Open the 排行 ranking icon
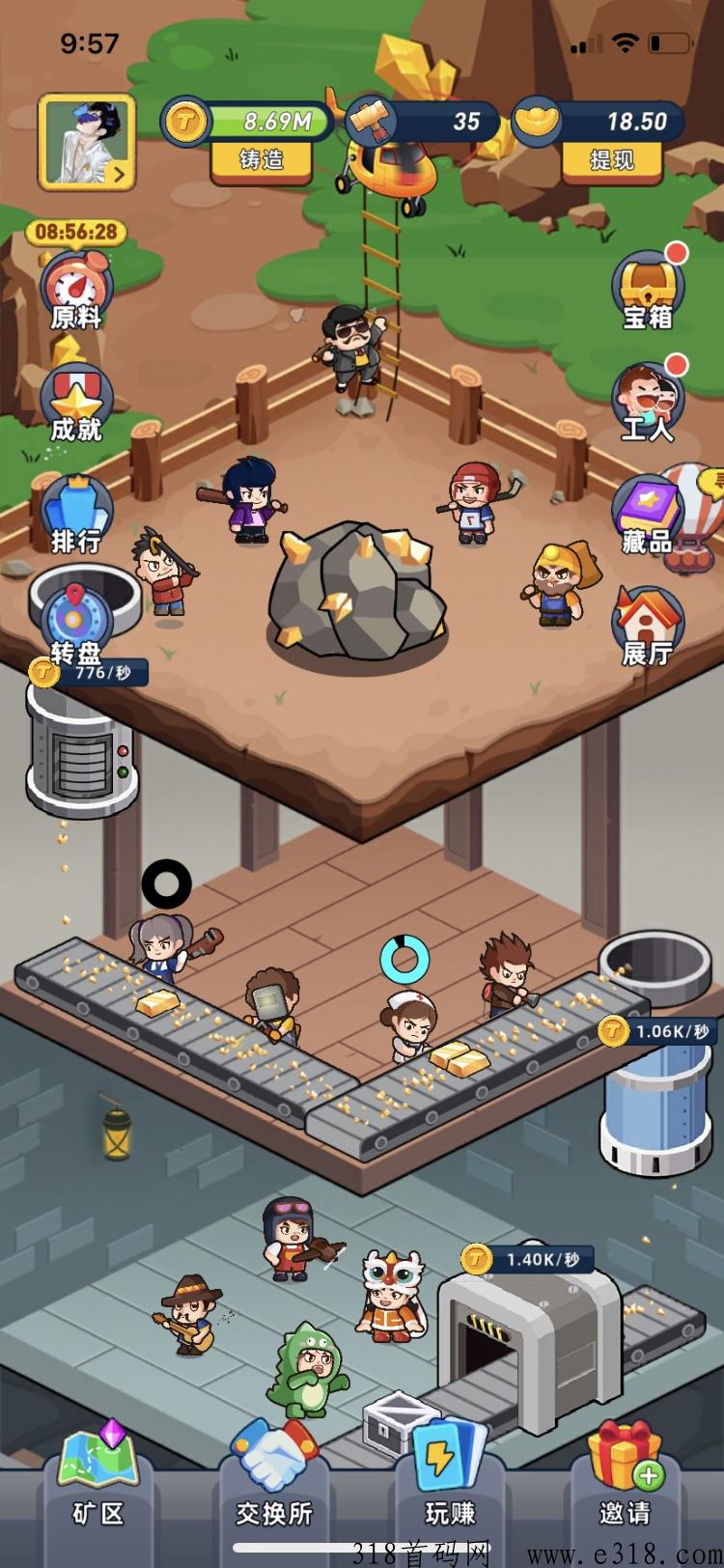This screenshot has width=724, height=1568. point(76,517)
